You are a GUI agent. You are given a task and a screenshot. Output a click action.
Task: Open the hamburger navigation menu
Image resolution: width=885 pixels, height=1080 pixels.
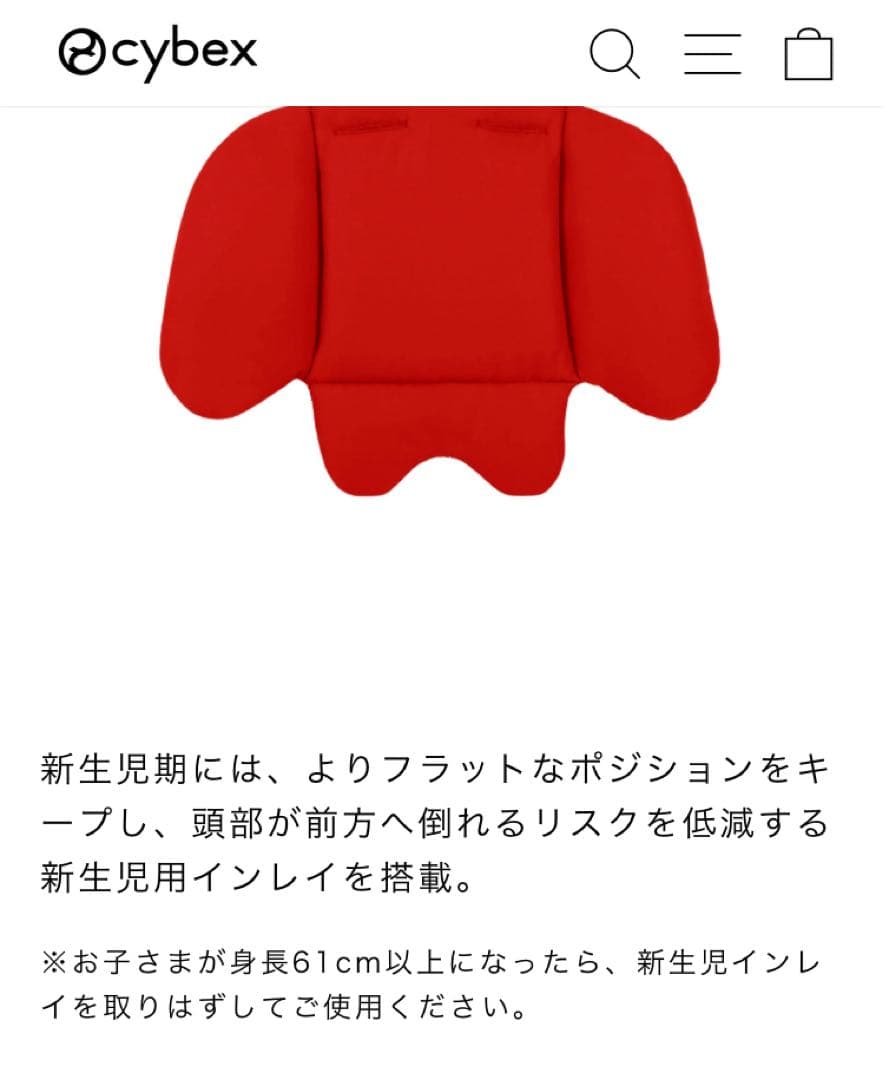(712, 54)
